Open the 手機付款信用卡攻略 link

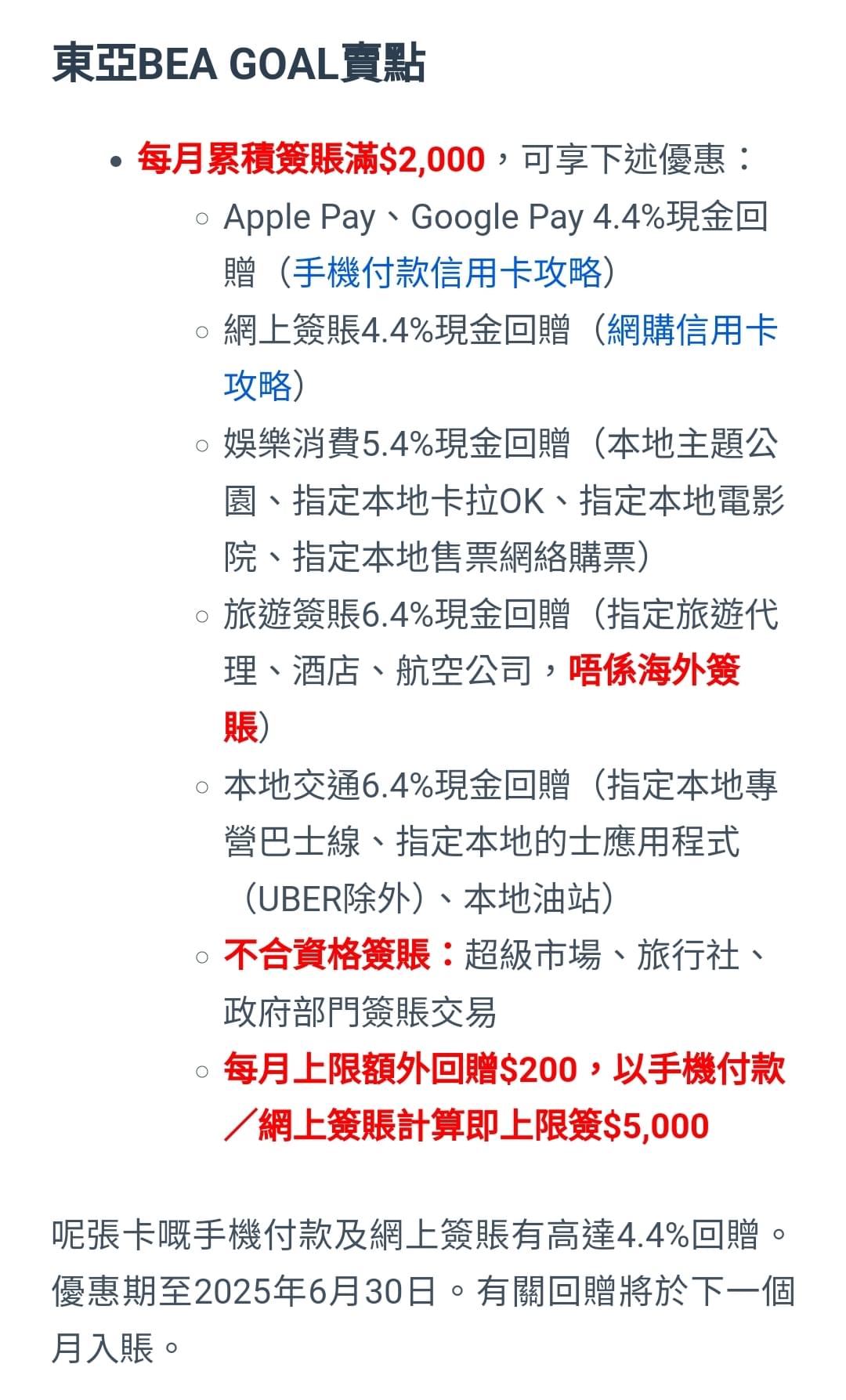point(447,273)
